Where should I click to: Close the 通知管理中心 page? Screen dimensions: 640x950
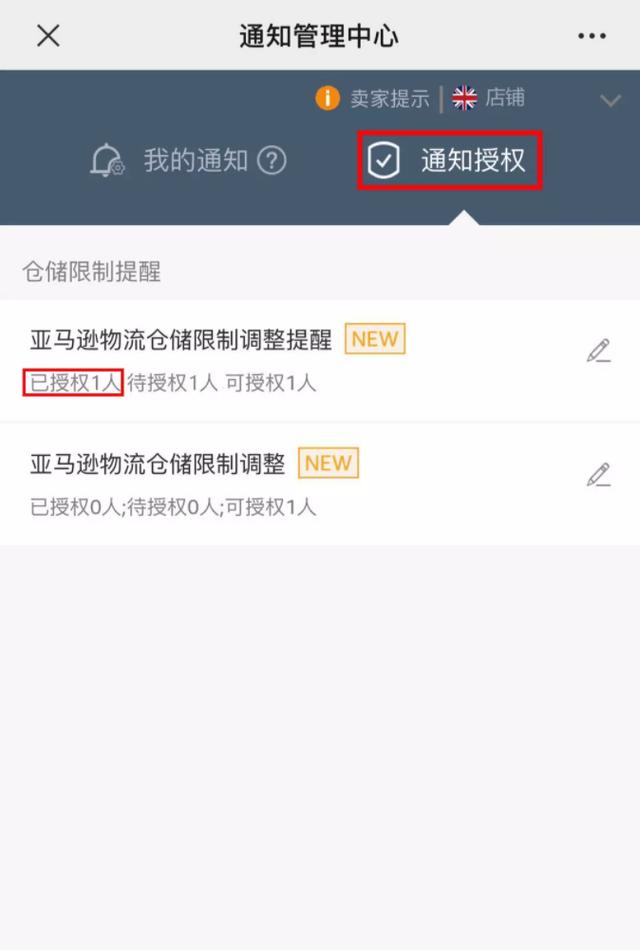48,36
